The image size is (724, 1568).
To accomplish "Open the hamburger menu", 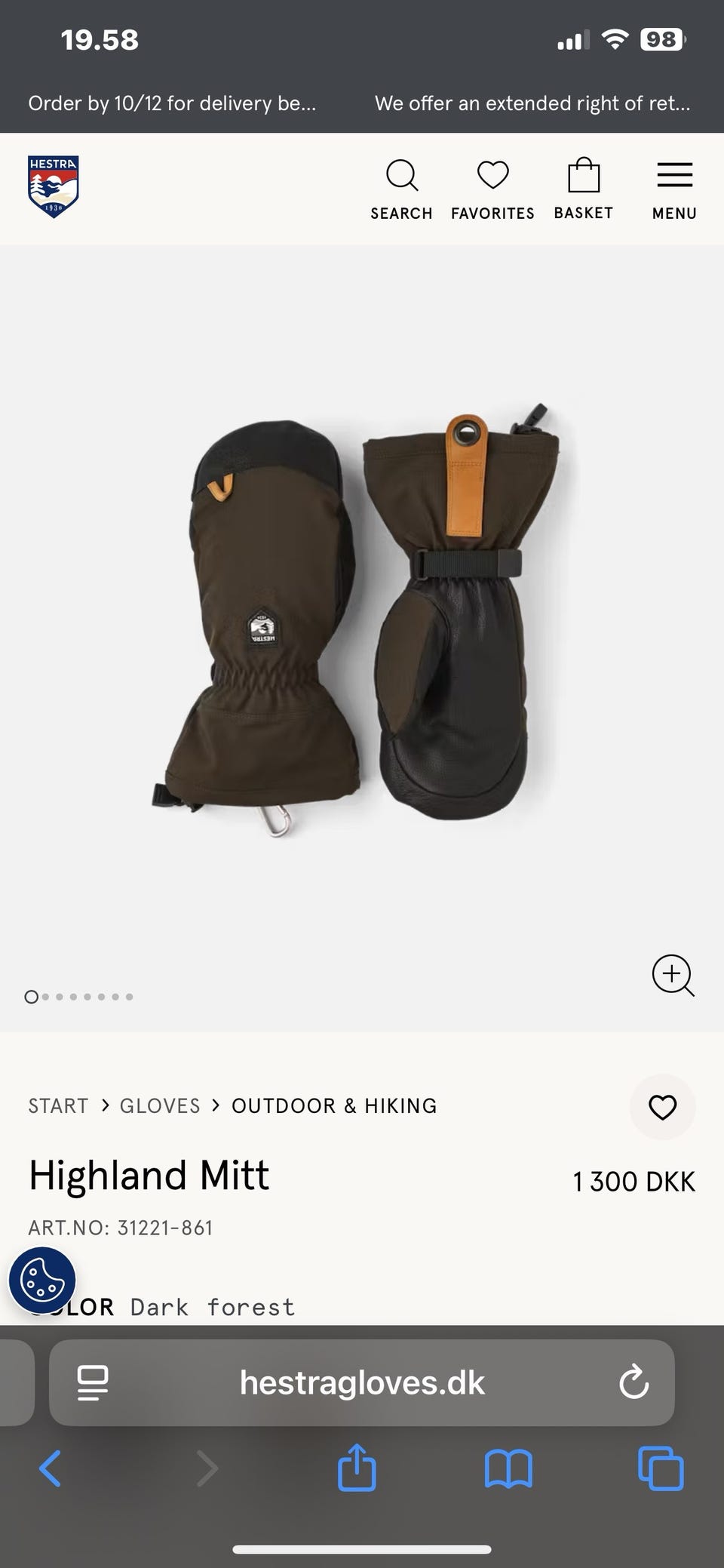I will [x=674, y=189].
